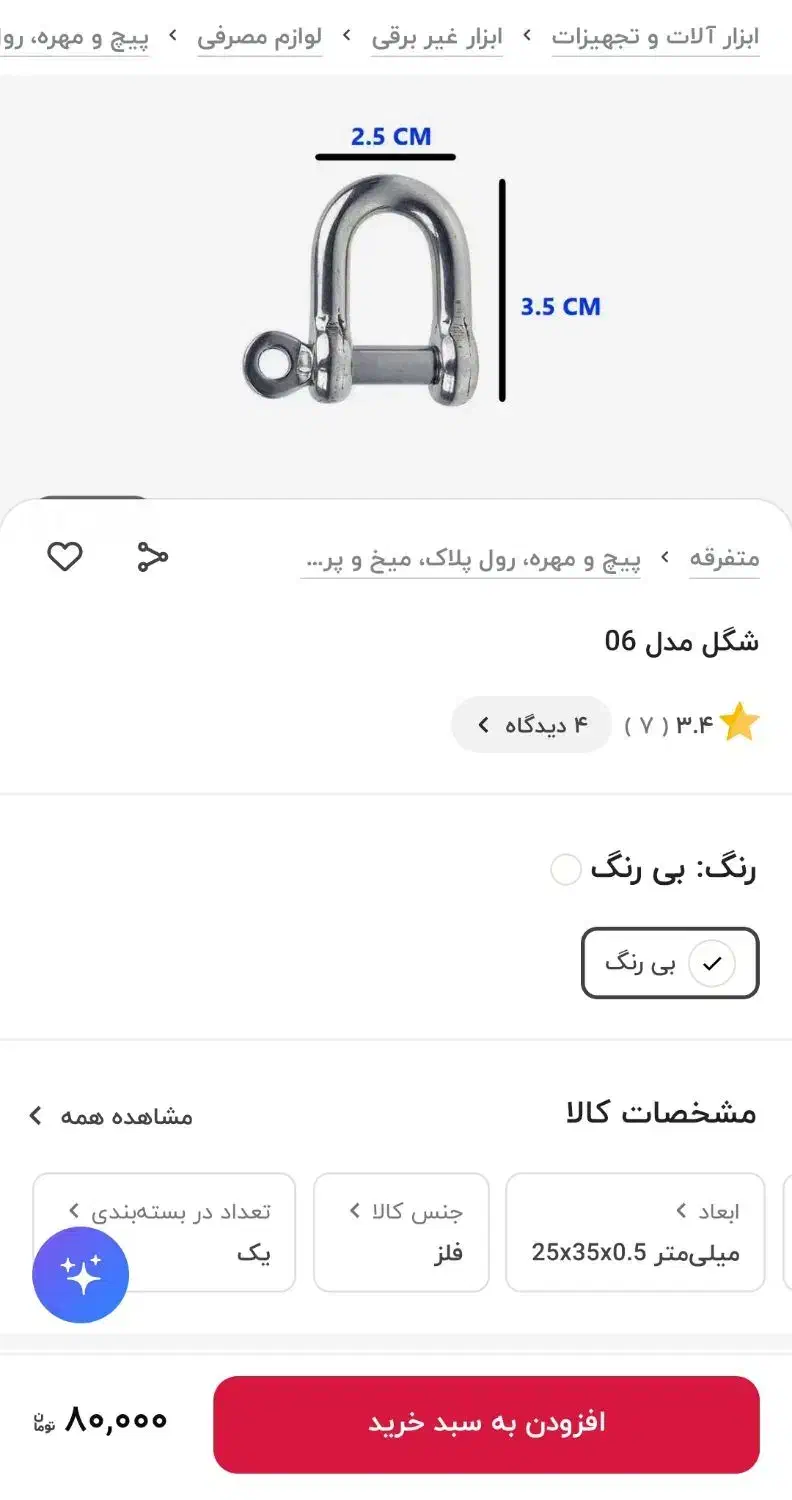The width and height of the screenshot is (792, 1500).
Task: Tap the heart icon to favorite the product
Action: pos(64,557)
